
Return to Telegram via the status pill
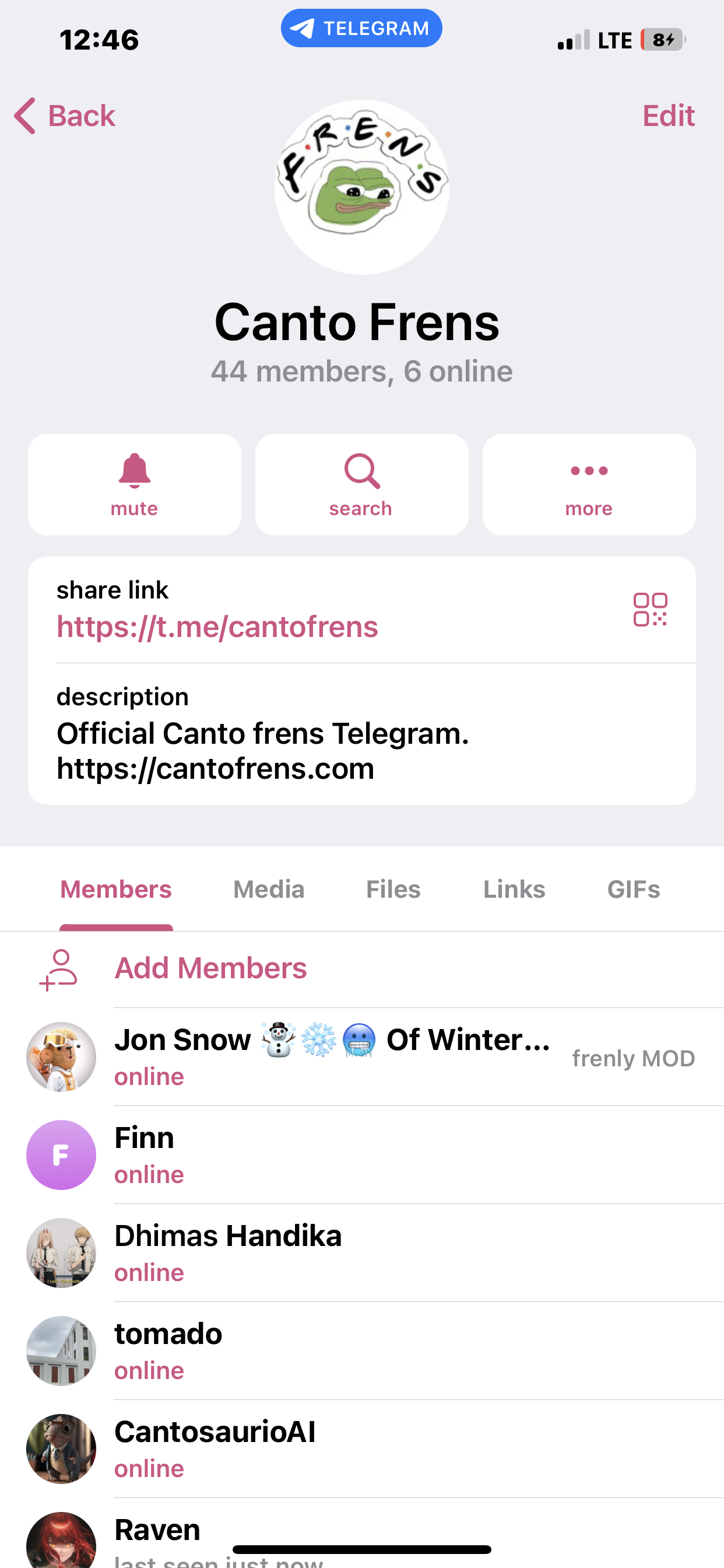(361, 28)
